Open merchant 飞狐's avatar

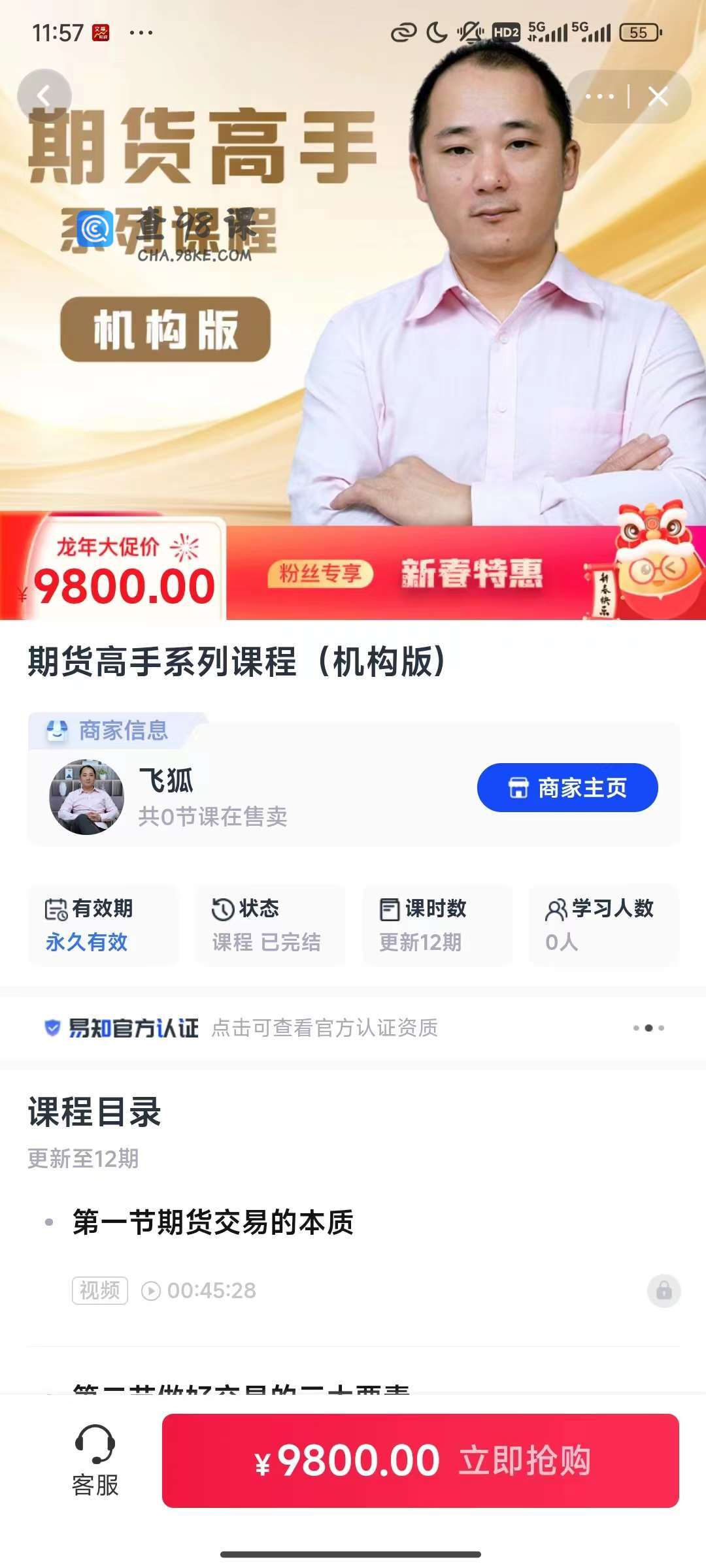[86, 797]
